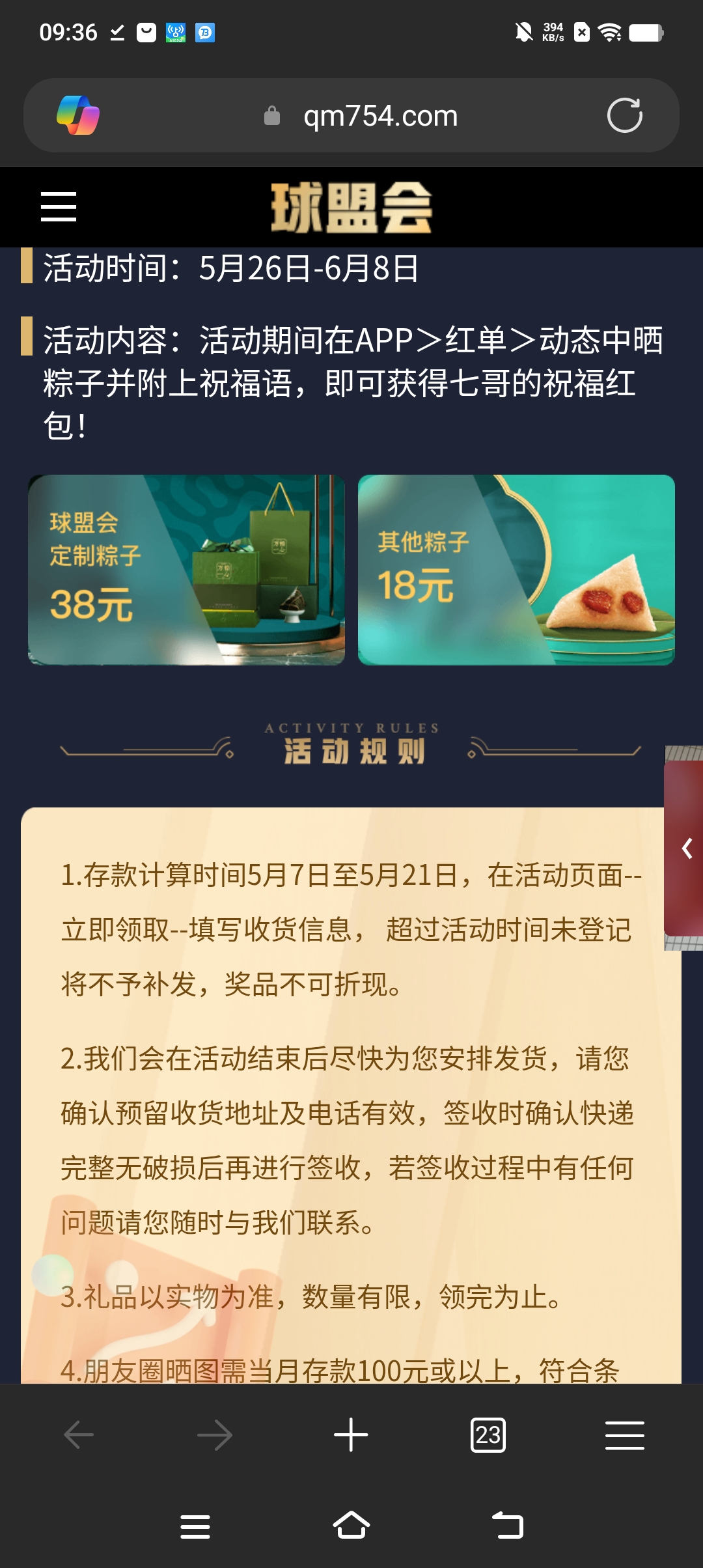The image size is (703, 1568).
Task: Tap the qm754.com address field
Action: [x=380, y=116]
